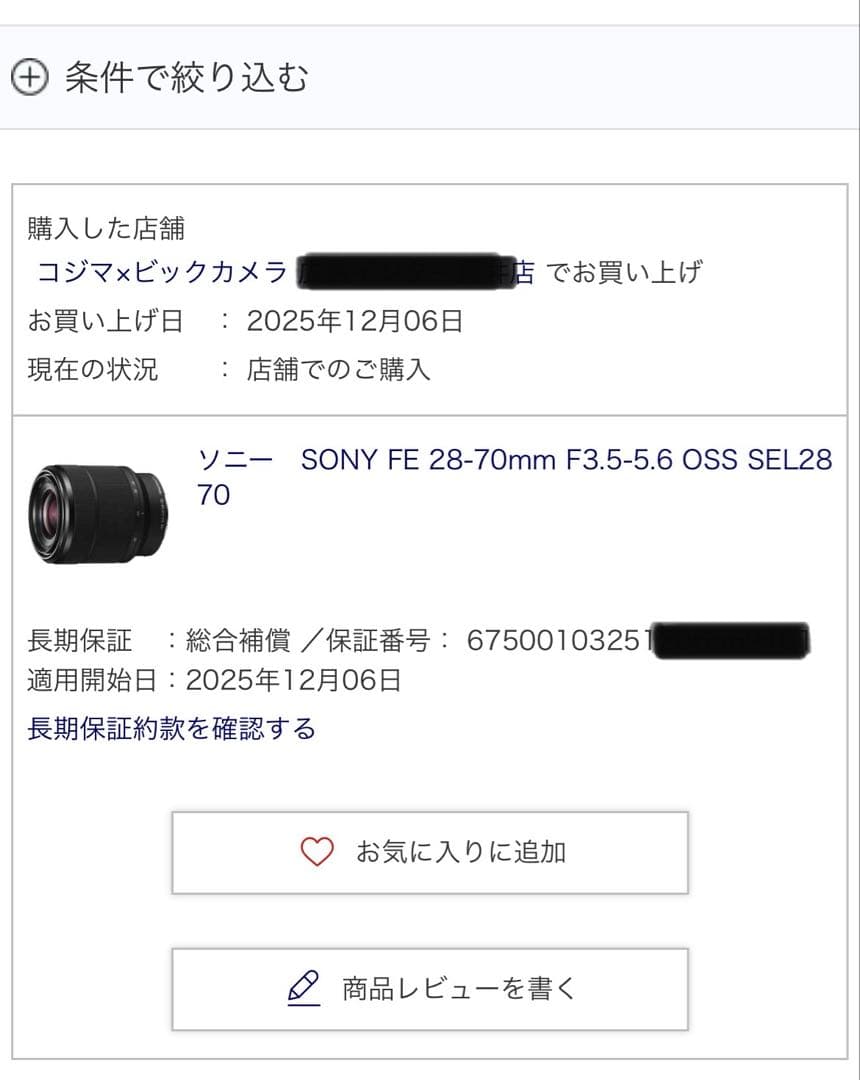
Task: Add the lens via お気に入りに追加
Action: 430,852
